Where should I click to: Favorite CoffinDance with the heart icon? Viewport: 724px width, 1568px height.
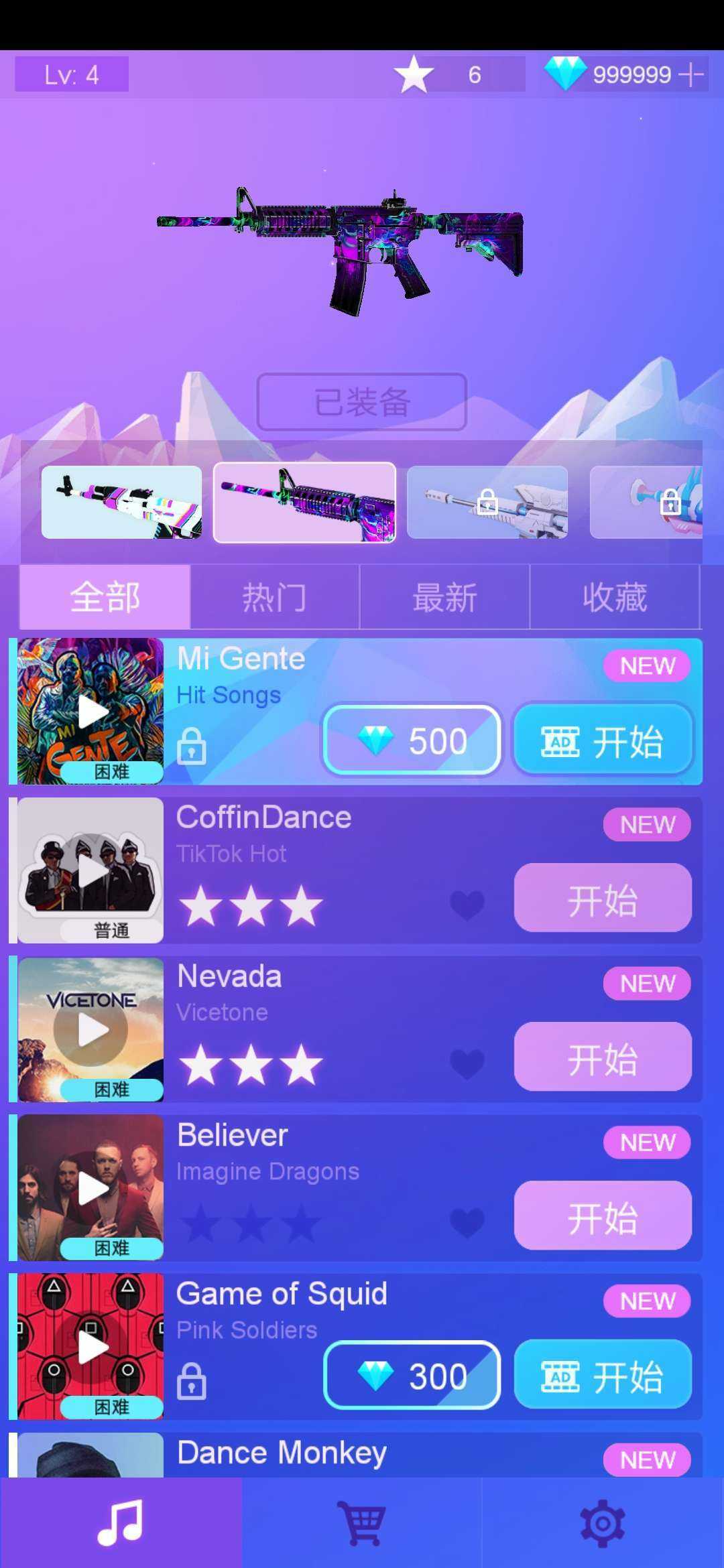click(x=467, y=905)
